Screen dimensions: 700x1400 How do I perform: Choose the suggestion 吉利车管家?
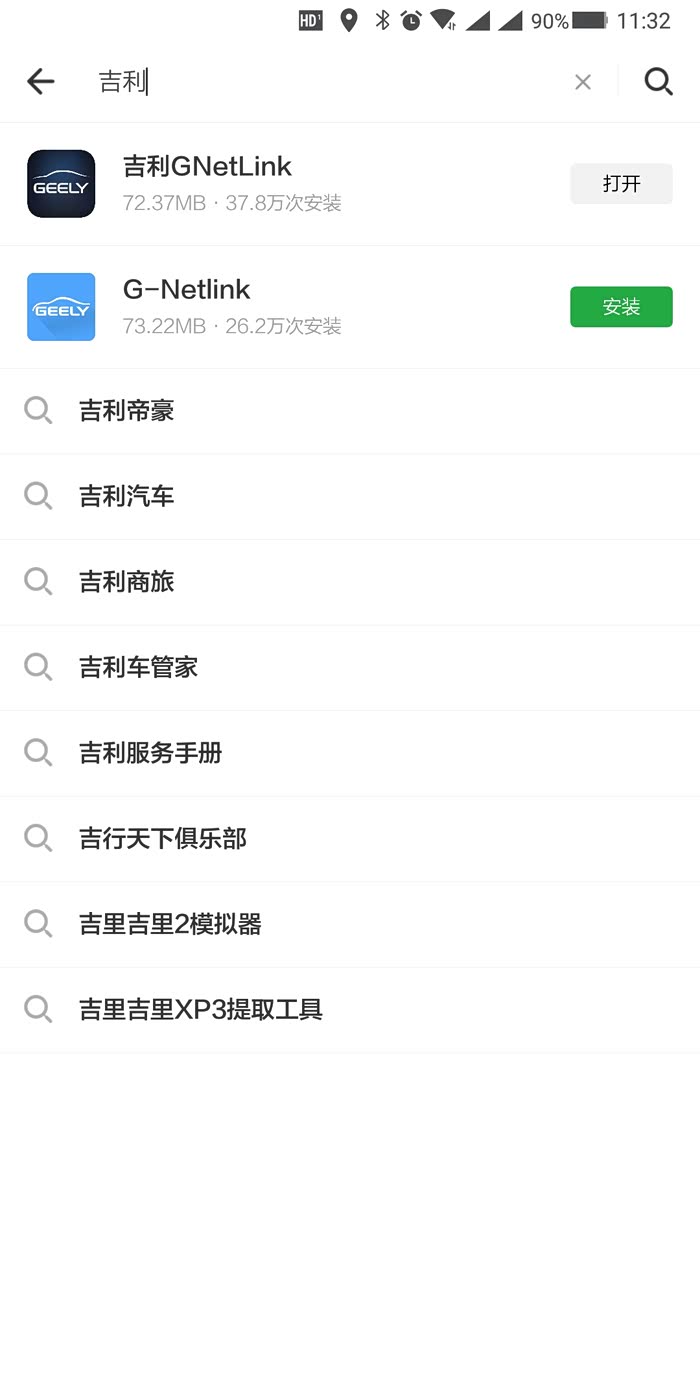(350, 668)
